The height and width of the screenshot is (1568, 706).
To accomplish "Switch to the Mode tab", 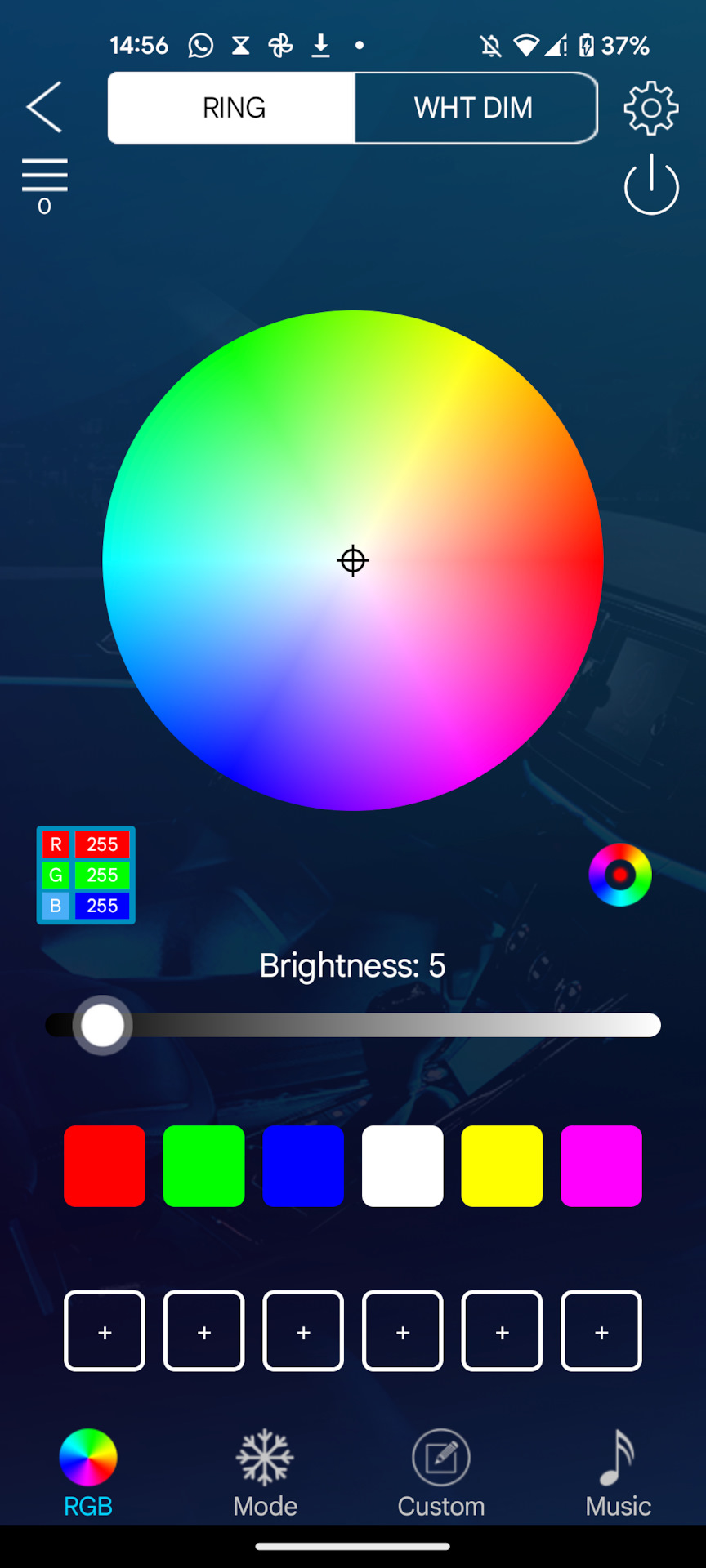I will (265, 1474).
